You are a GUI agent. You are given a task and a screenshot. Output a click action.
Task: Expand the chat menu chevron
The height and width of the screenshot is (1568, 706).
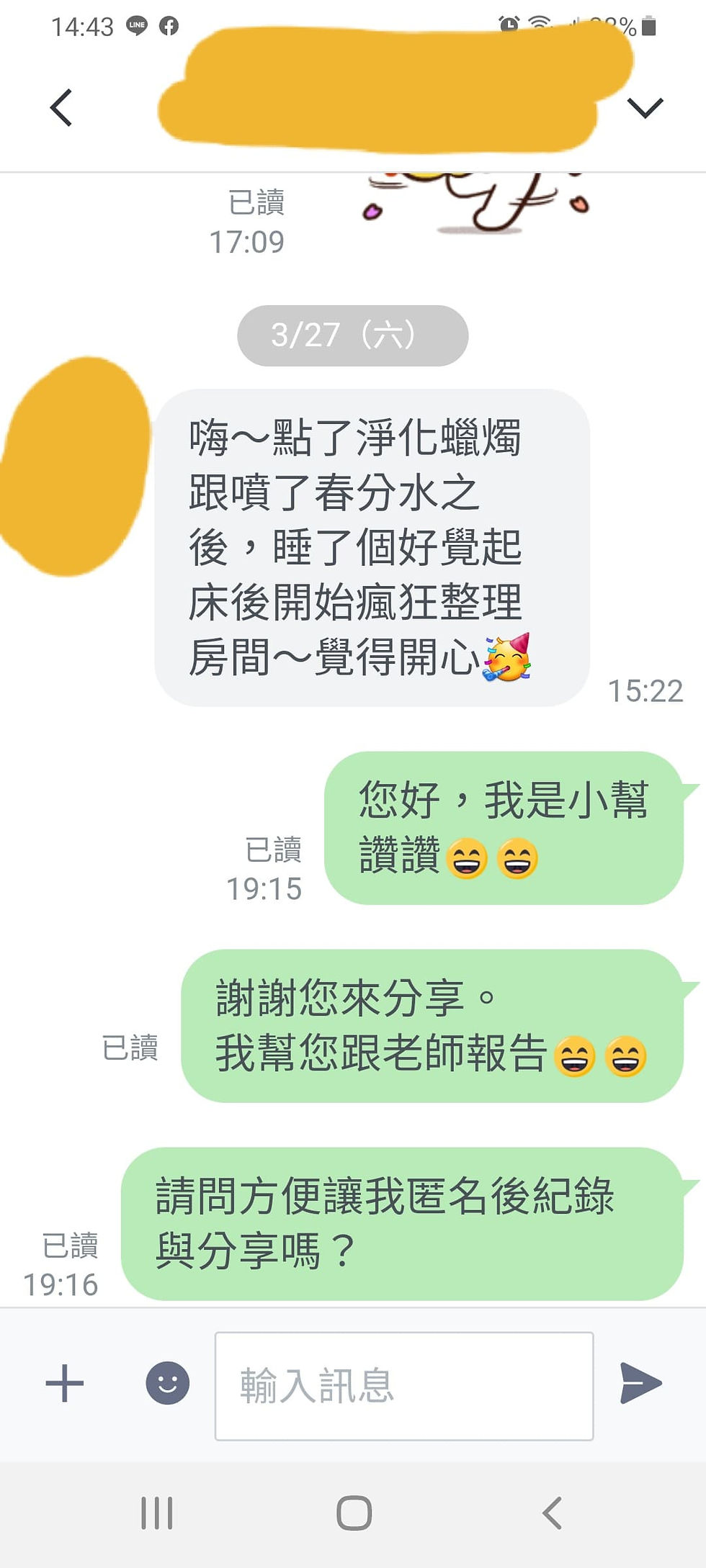click(x=645, y=109)
